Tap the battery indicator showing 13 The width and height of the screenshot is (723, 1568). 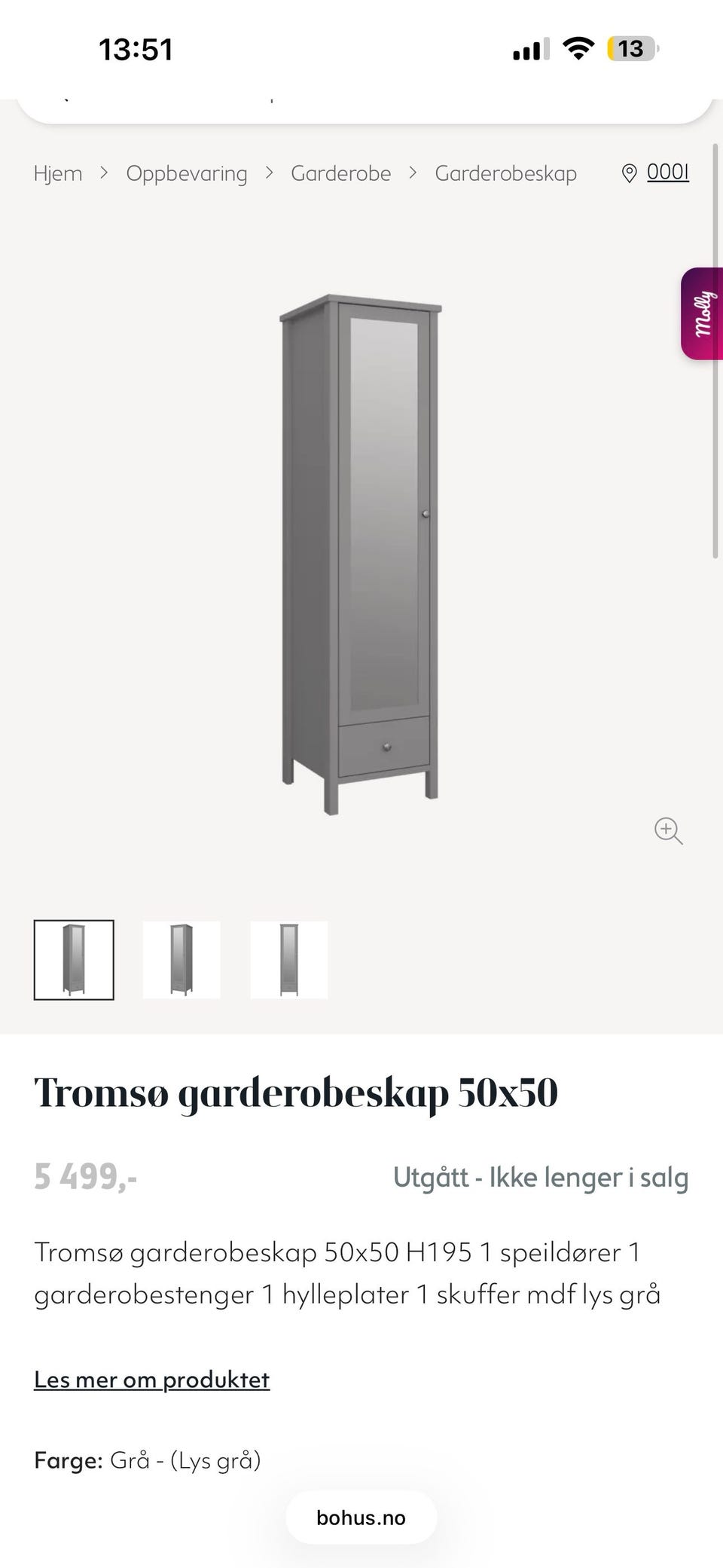click(630, 48)
